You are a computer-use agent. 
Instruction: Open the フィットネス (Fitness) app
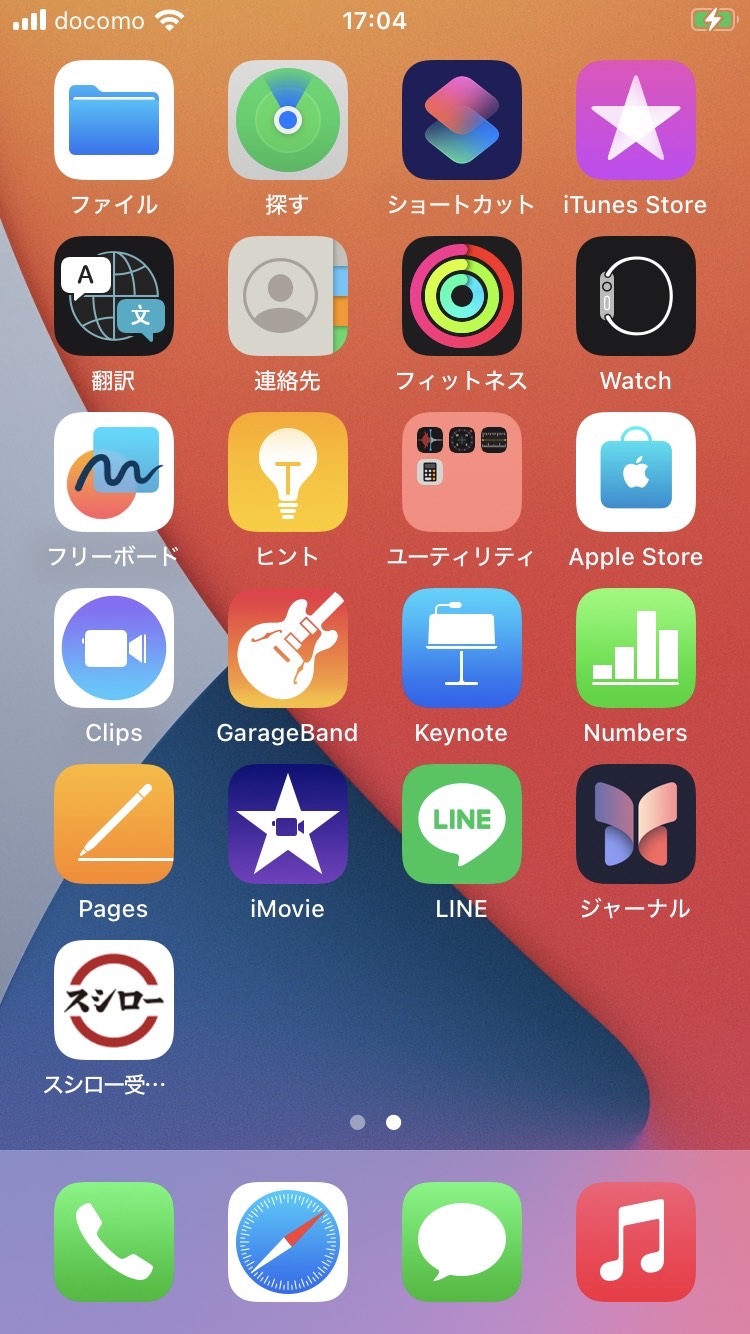click(x=461, y=296)
